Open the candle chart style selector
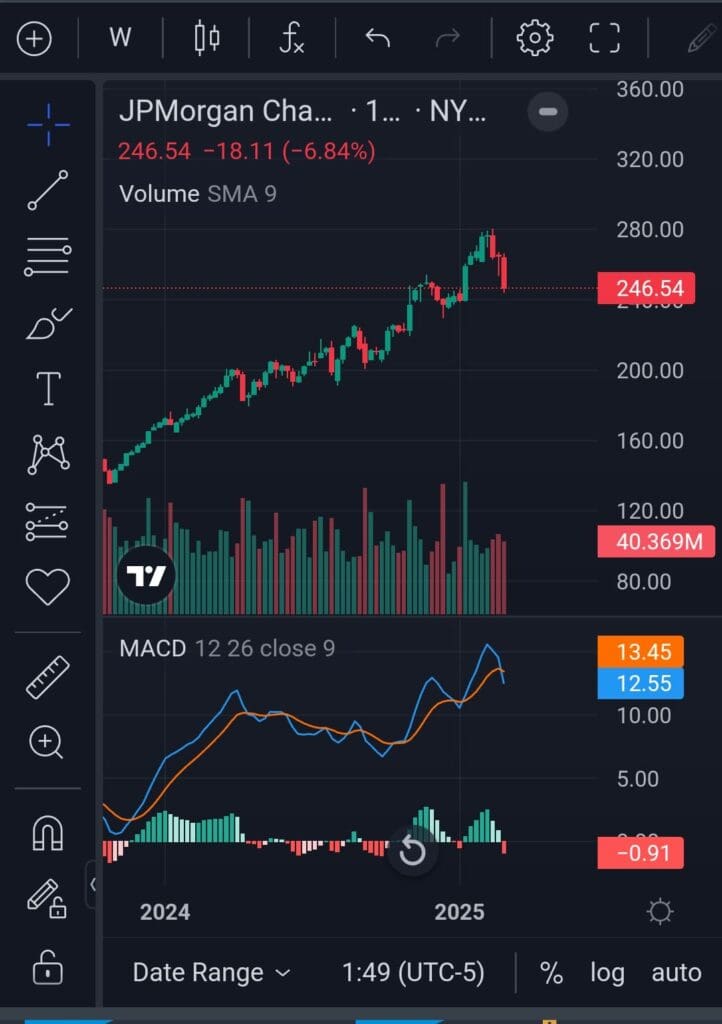 click(x=208, y=39)
